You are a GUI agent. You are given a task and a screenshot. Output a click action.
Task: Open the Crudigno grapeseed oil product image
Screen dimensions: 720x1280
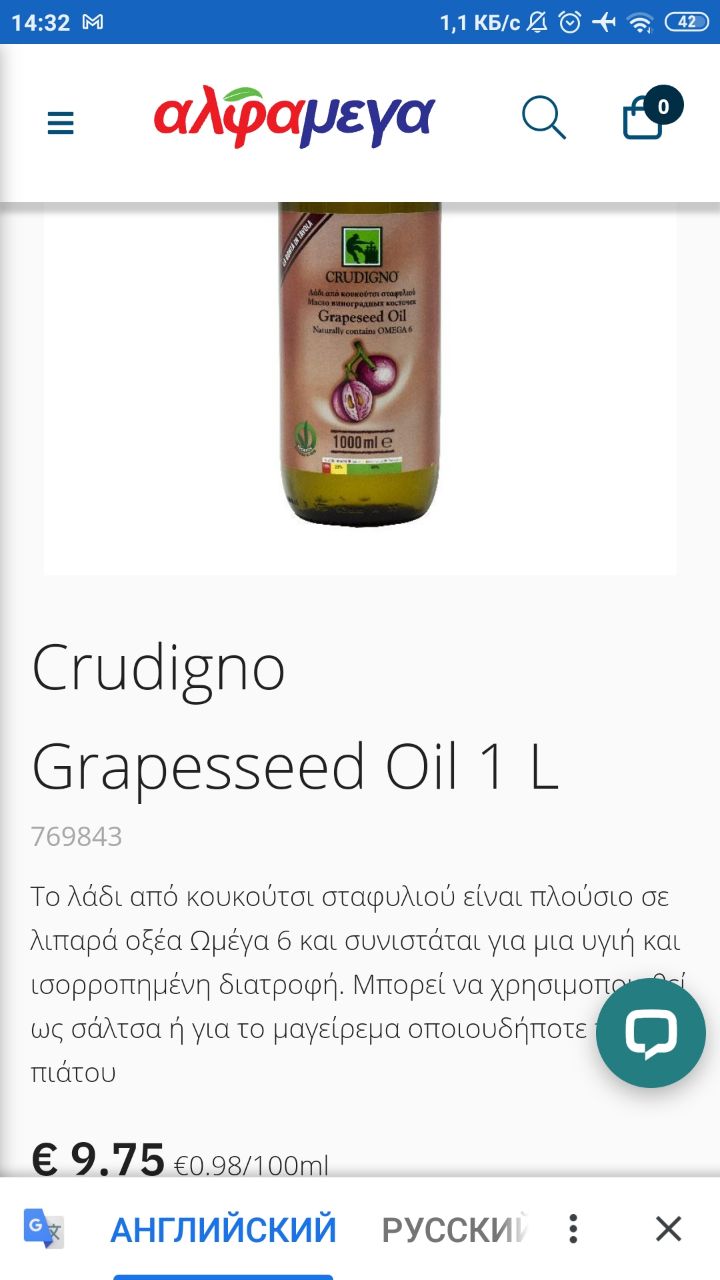point(360,370)
